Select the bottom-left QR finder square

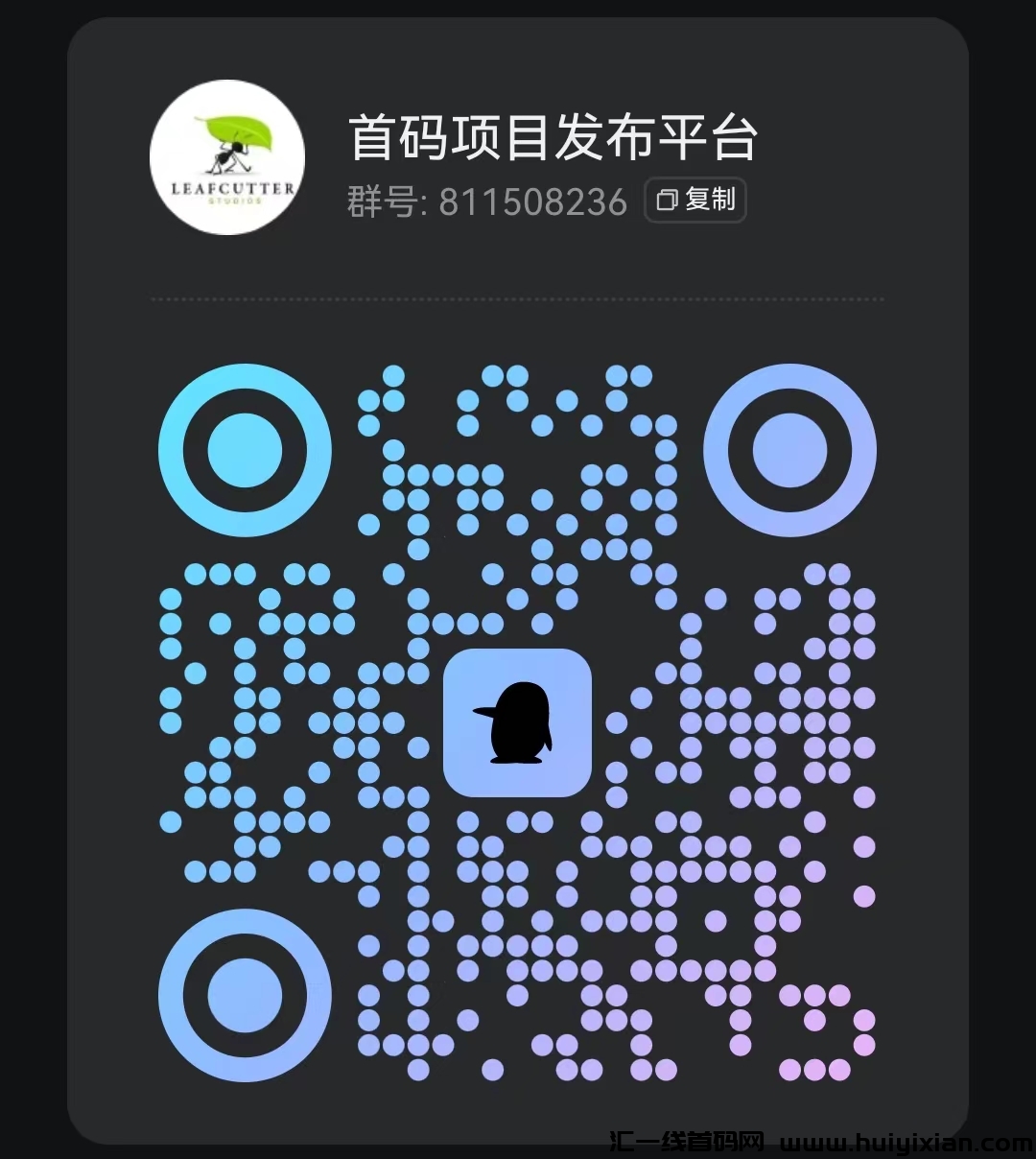click(245, 996)
